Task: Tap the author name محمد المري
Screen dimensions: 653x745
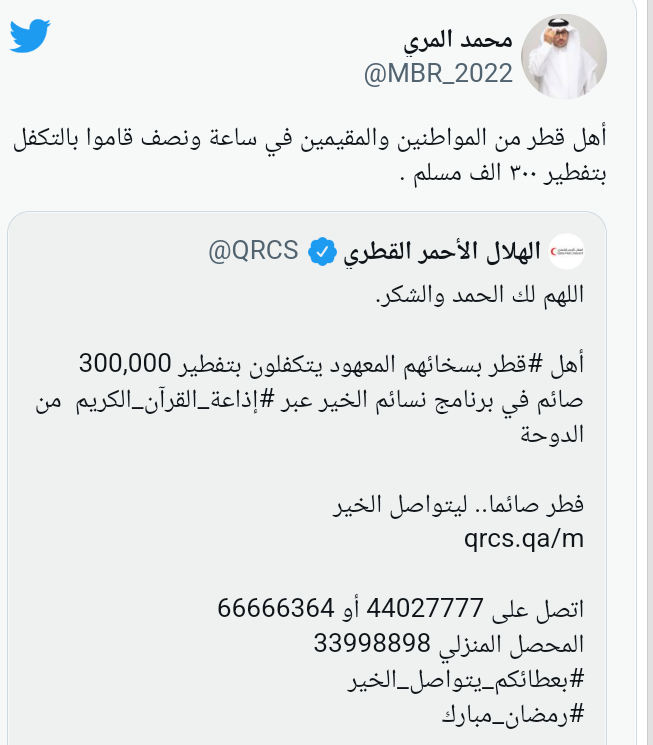Action: coord(458,41)
